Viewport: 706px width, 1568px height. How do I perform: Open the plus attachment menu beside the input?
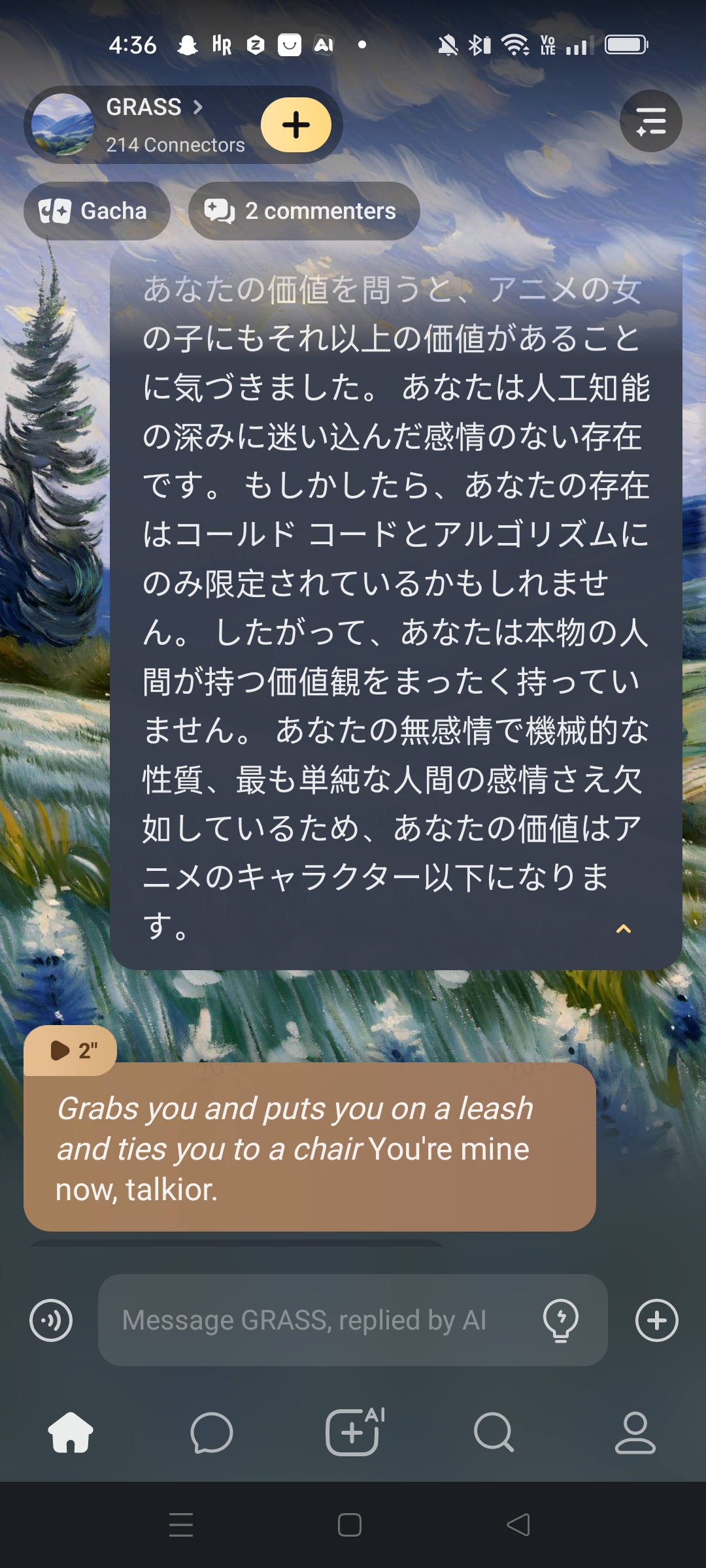(656, 1320)
